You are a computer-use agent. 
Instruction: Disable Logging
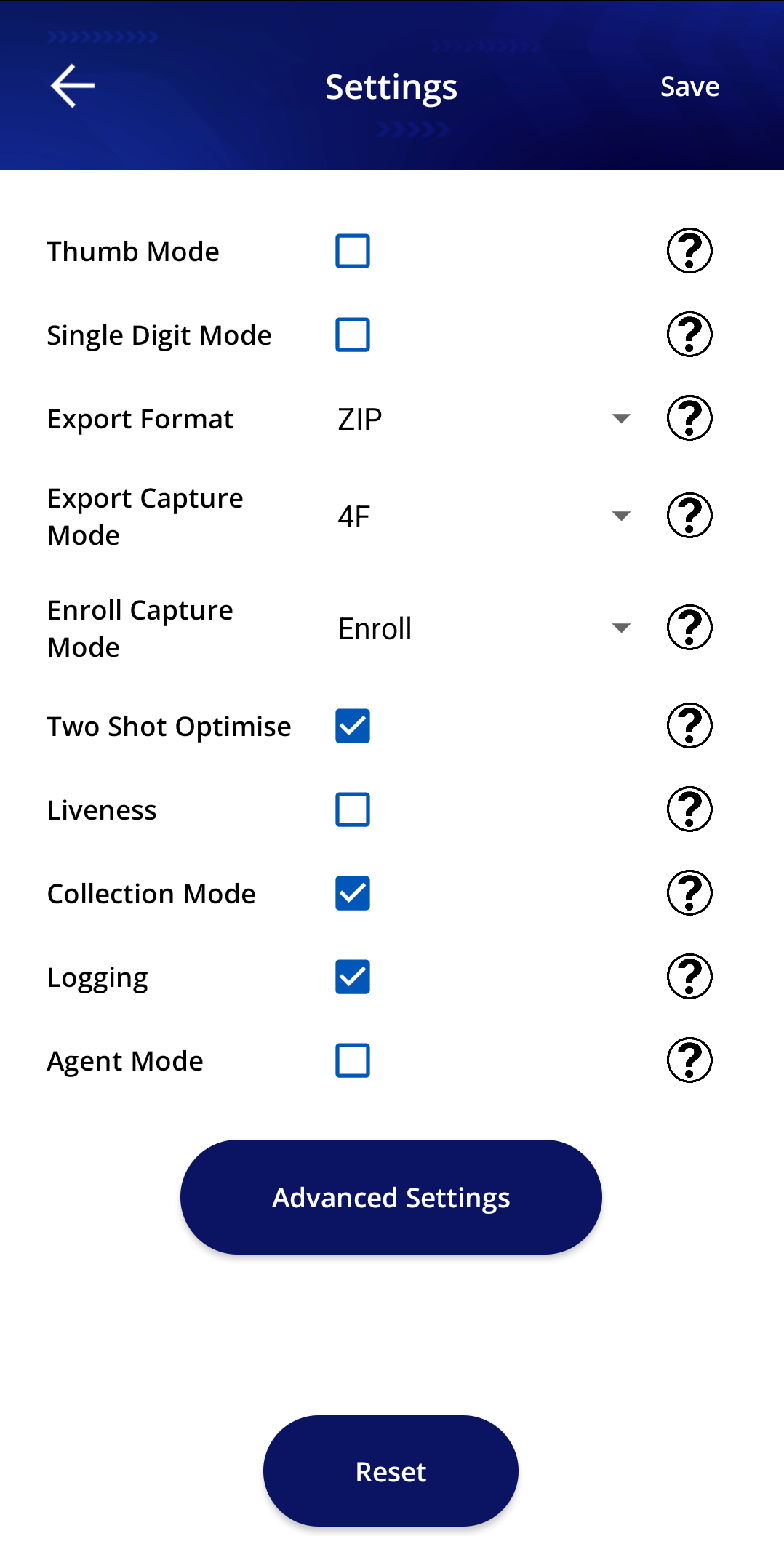352,977
